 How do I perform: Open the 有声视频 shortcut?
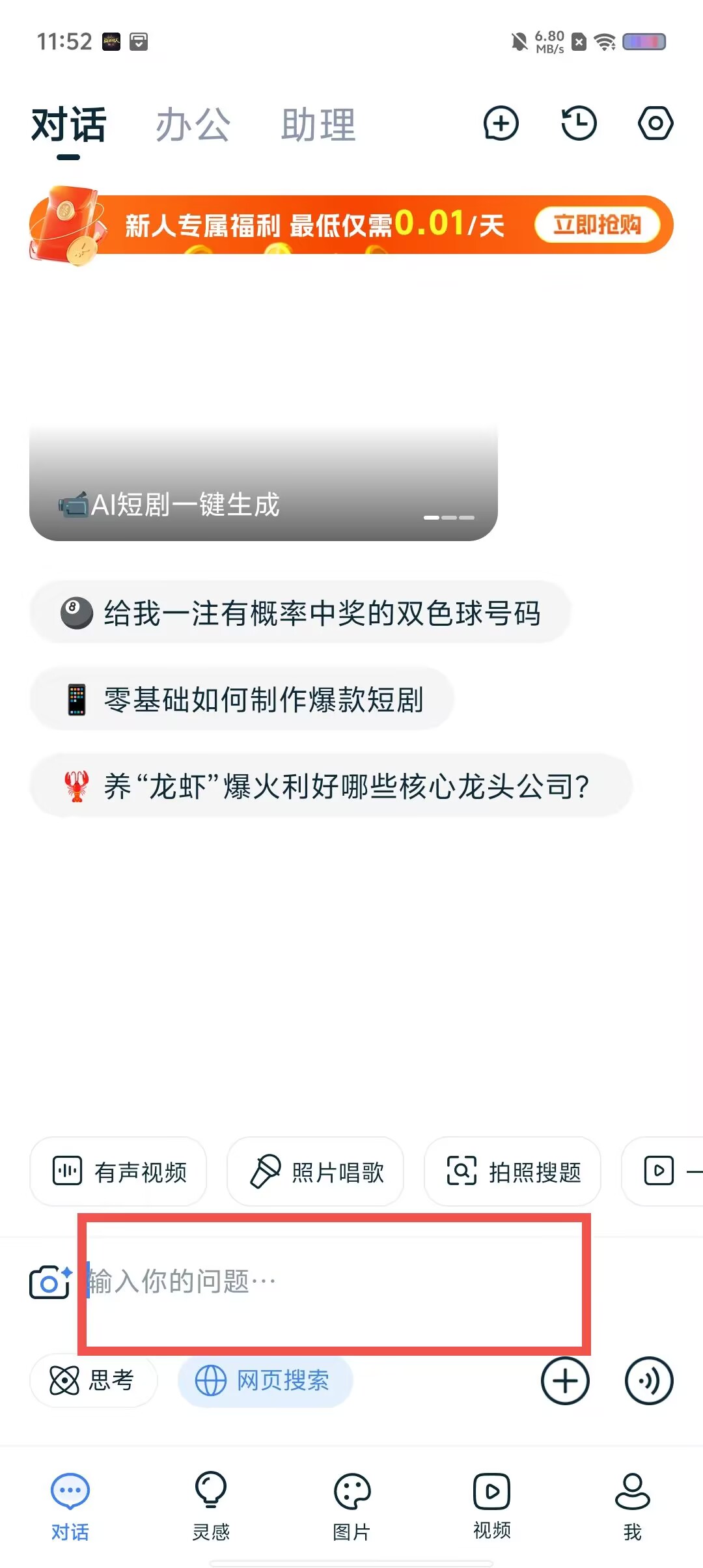coord(118,1171)
